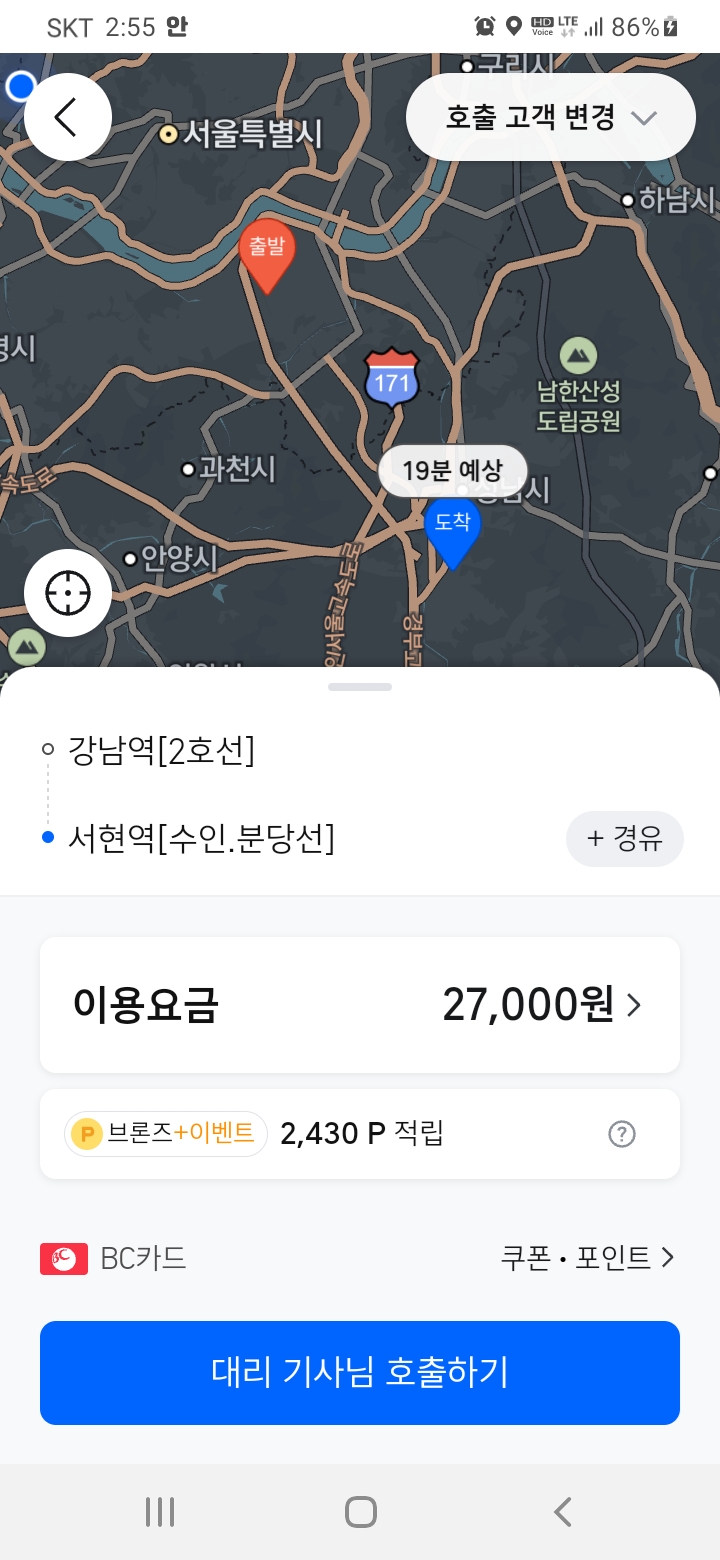This screenshot has width=720, height=1560.
Task: Recenter map with the location target icon
Action: point(68,593)
